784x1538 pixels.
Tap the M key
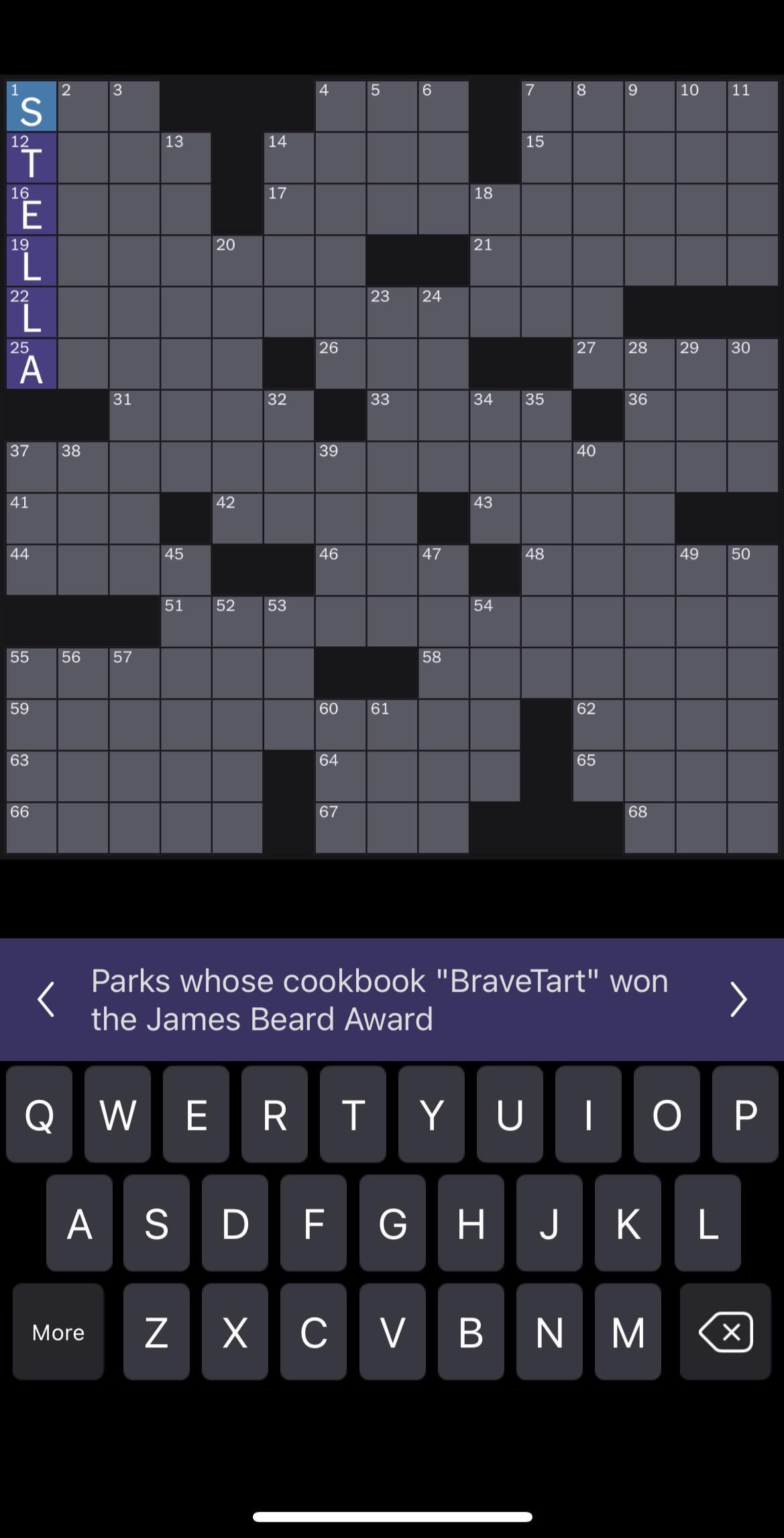pyautogui.click(x=628, y=1332)
